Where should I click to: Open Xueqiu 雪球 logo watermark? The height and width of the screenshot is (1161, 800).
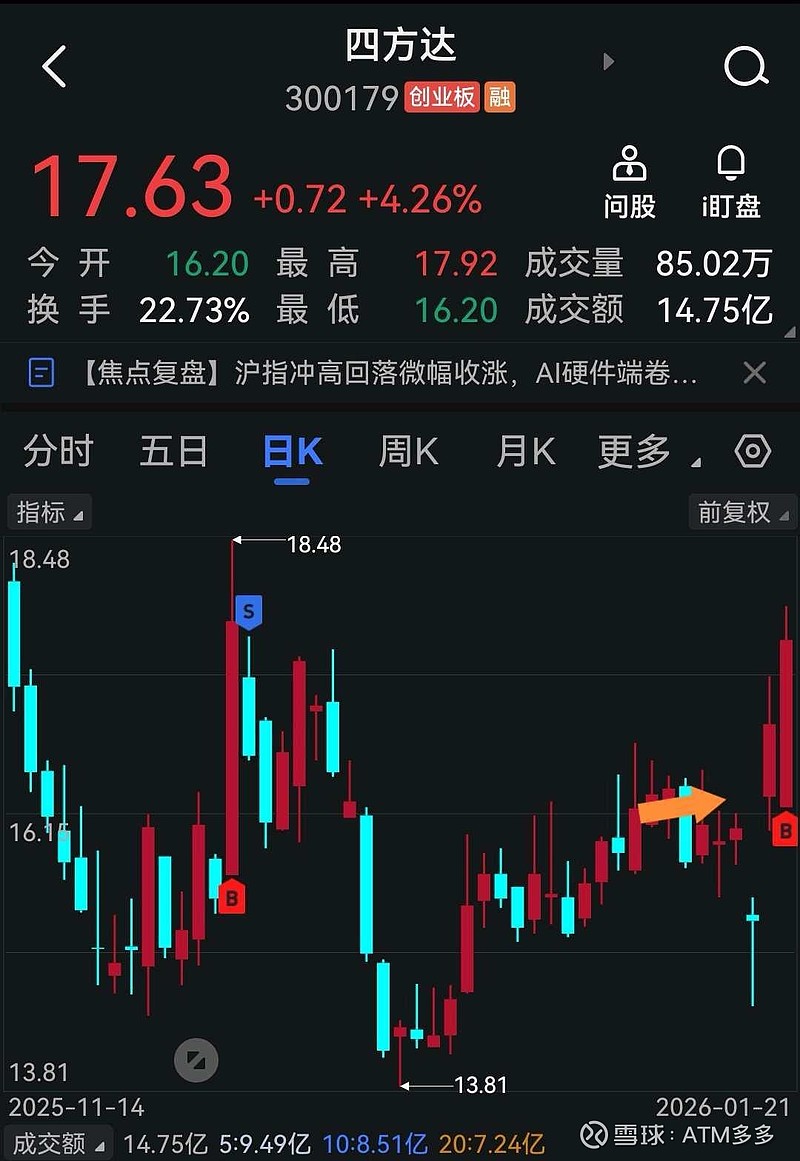point(597,1136)
